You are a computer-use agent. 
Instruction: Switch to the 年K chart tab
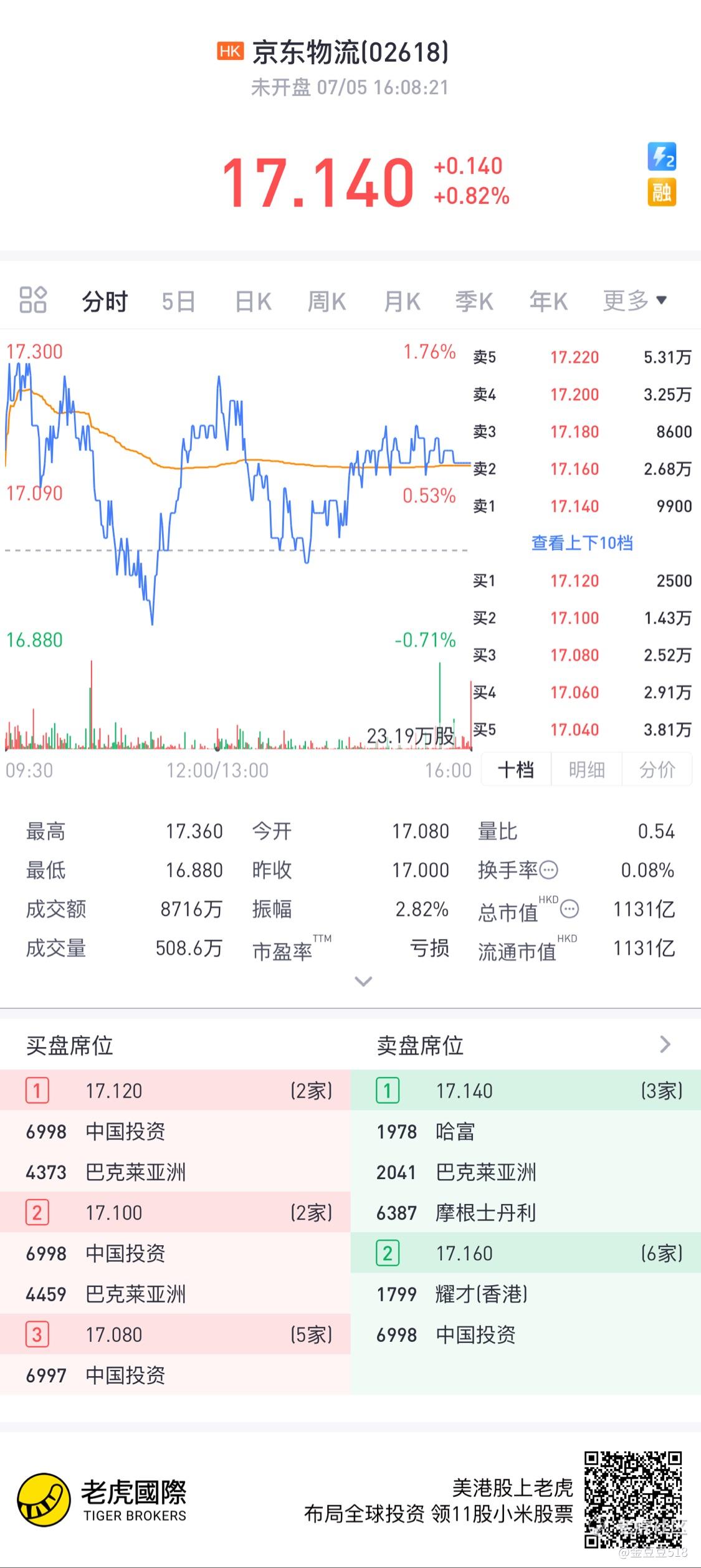[548, 302]
